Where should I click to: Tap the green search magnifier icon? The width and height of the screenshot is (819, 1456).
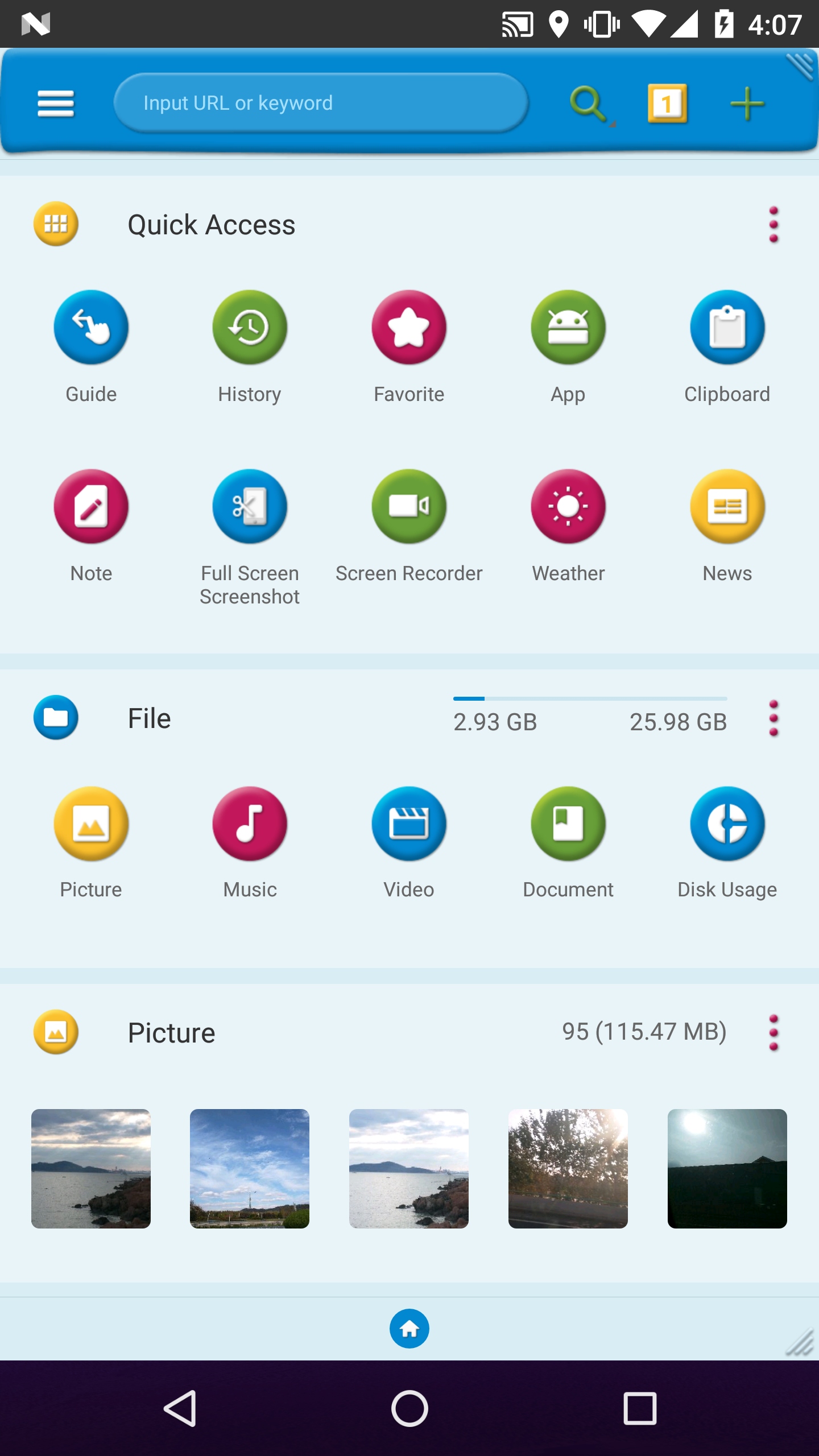[589, 104]
